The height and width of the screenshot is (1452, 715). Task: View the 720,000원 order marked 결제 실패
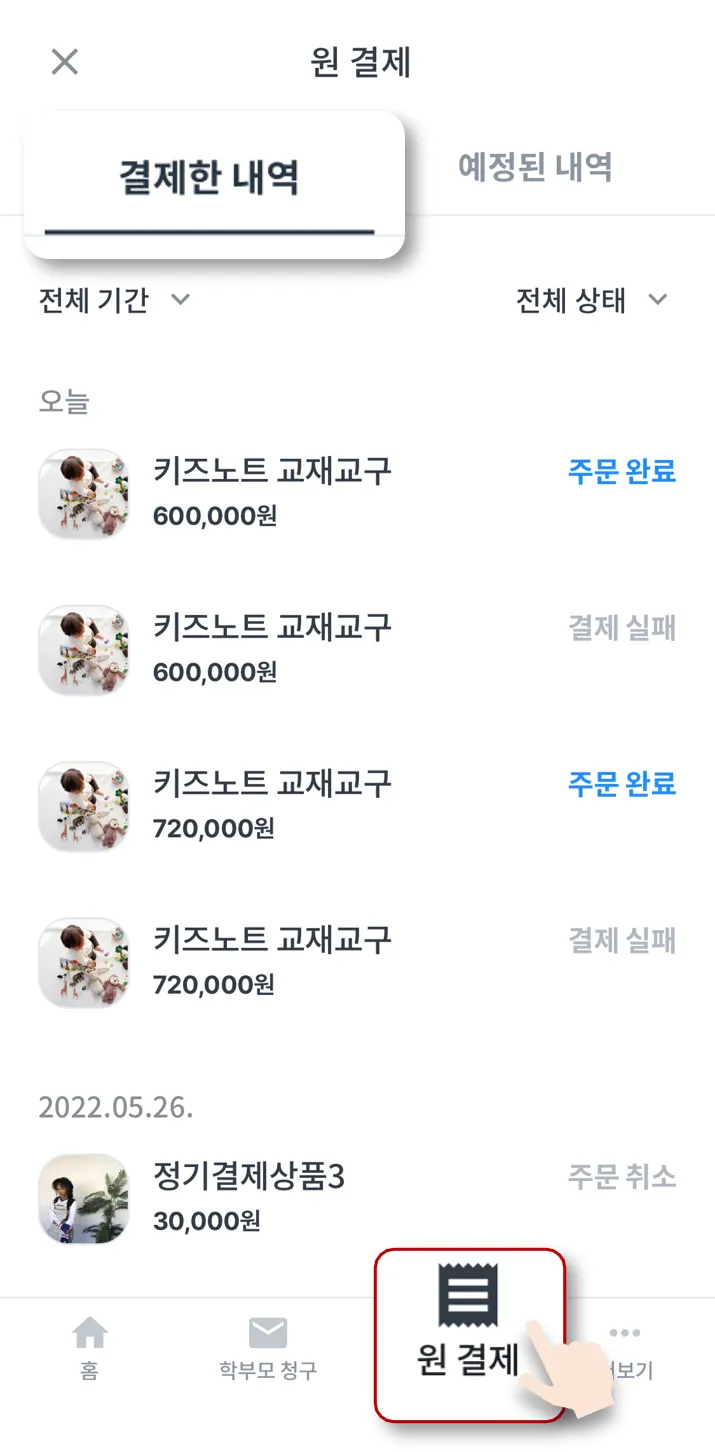point(357,961)
